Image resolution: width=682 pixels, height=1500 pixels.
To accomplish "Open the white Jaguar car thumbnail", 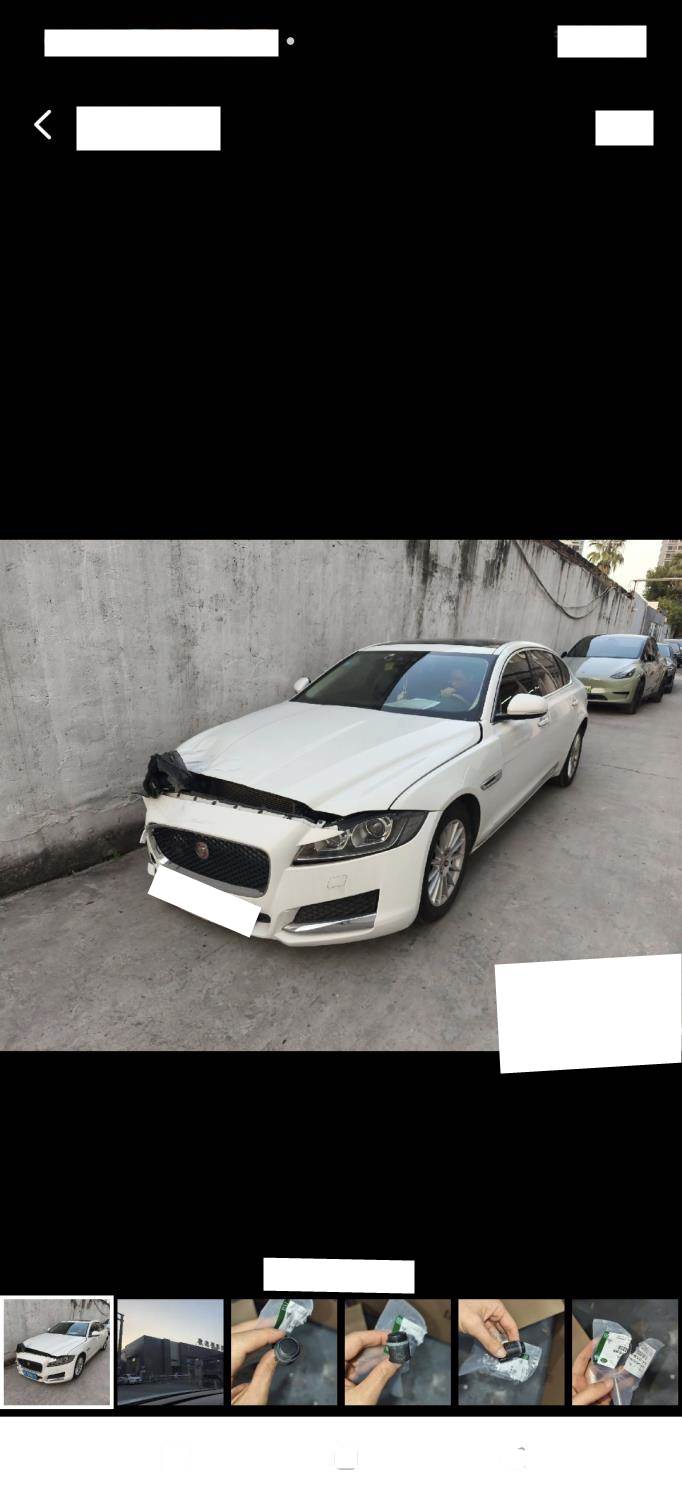I will [x=57, y=1352].
